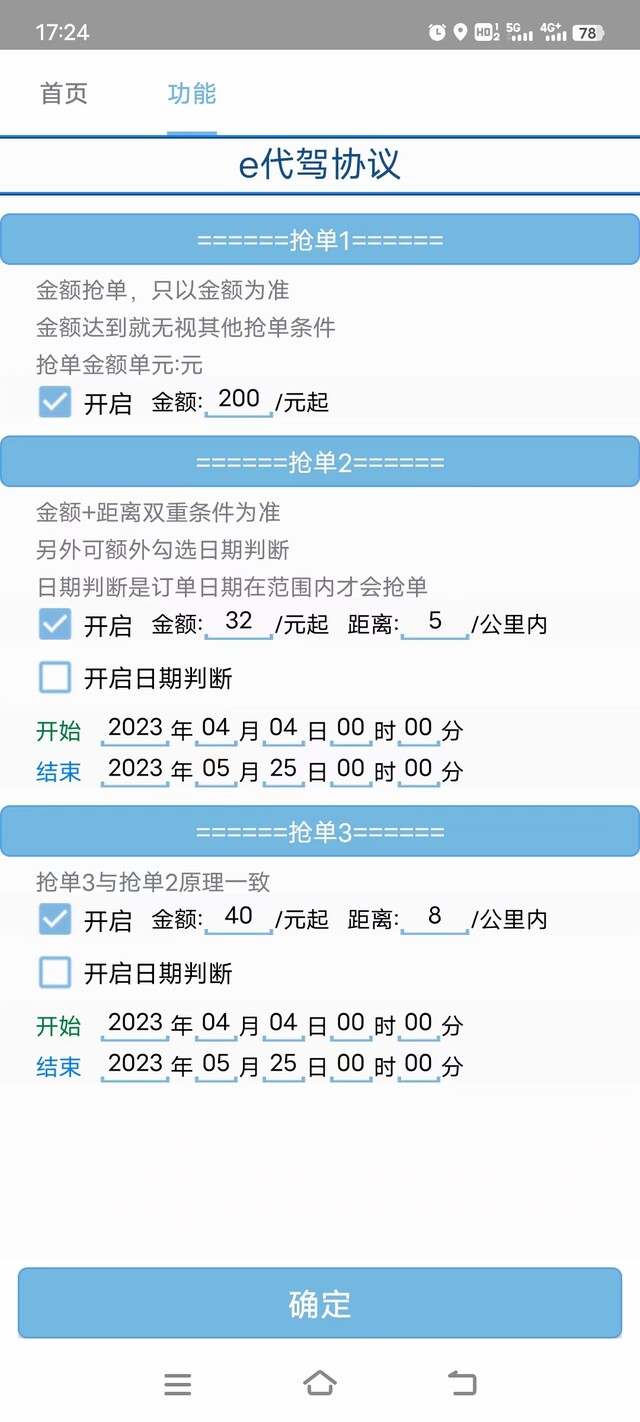The width and height of the screenshot is (640, 1422).
Task: Edit 抢单3 金额 field showing 40
Action: [239, 917]
